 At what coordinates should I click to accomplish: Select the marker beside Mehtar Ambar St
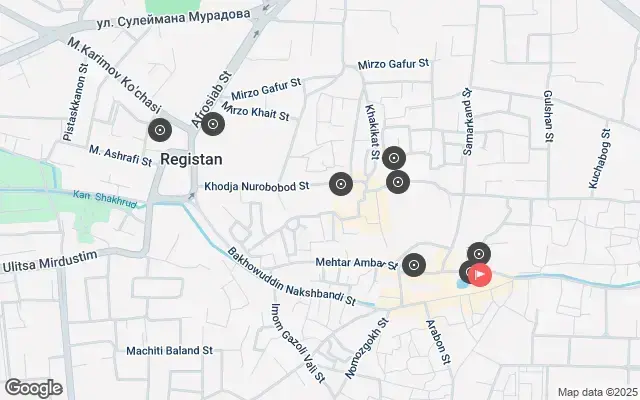click(414, 265)
